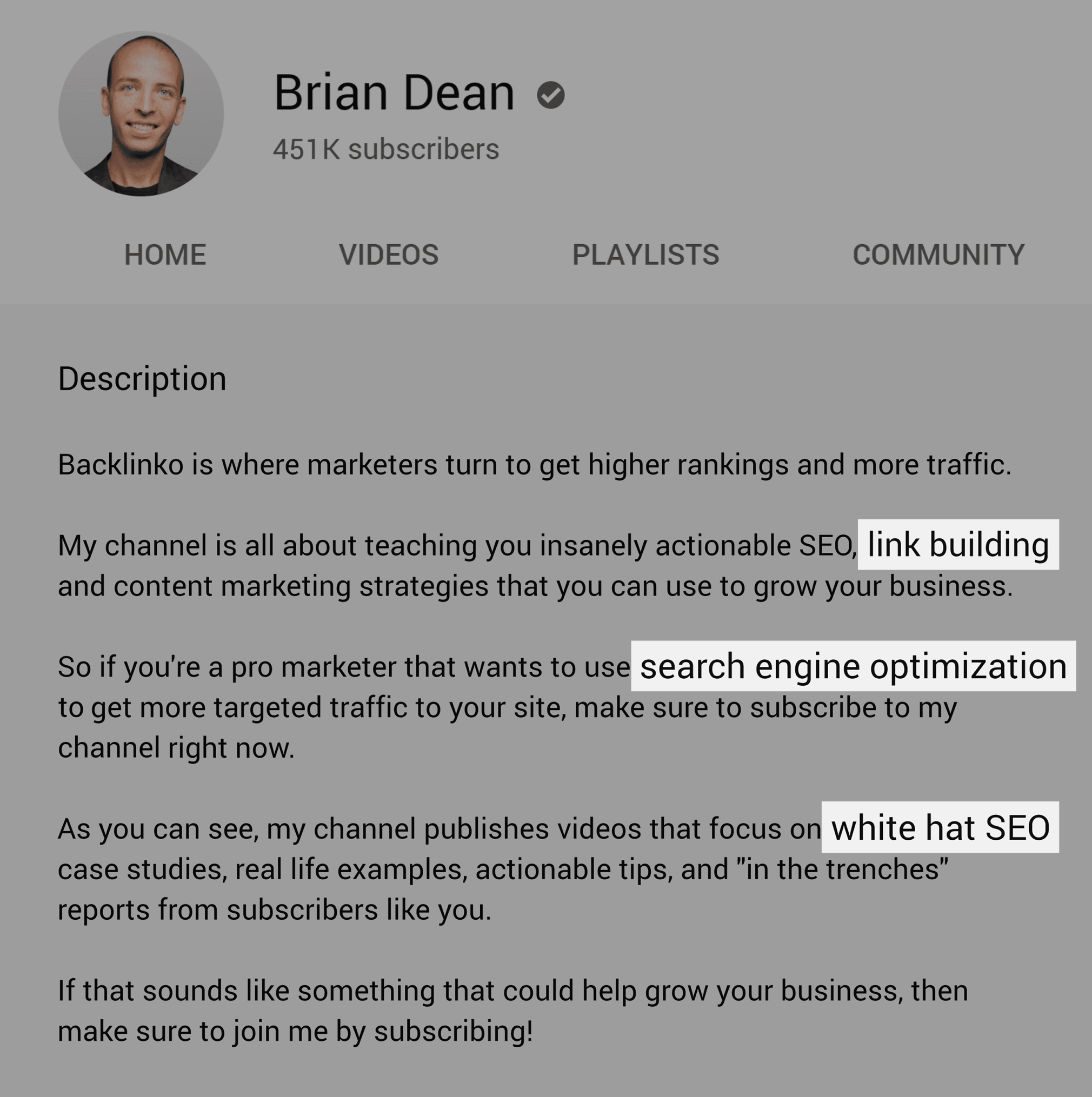Select the PLAYLISTS tab
The width and height of the screenshot is (1092, 1097).
645,255
